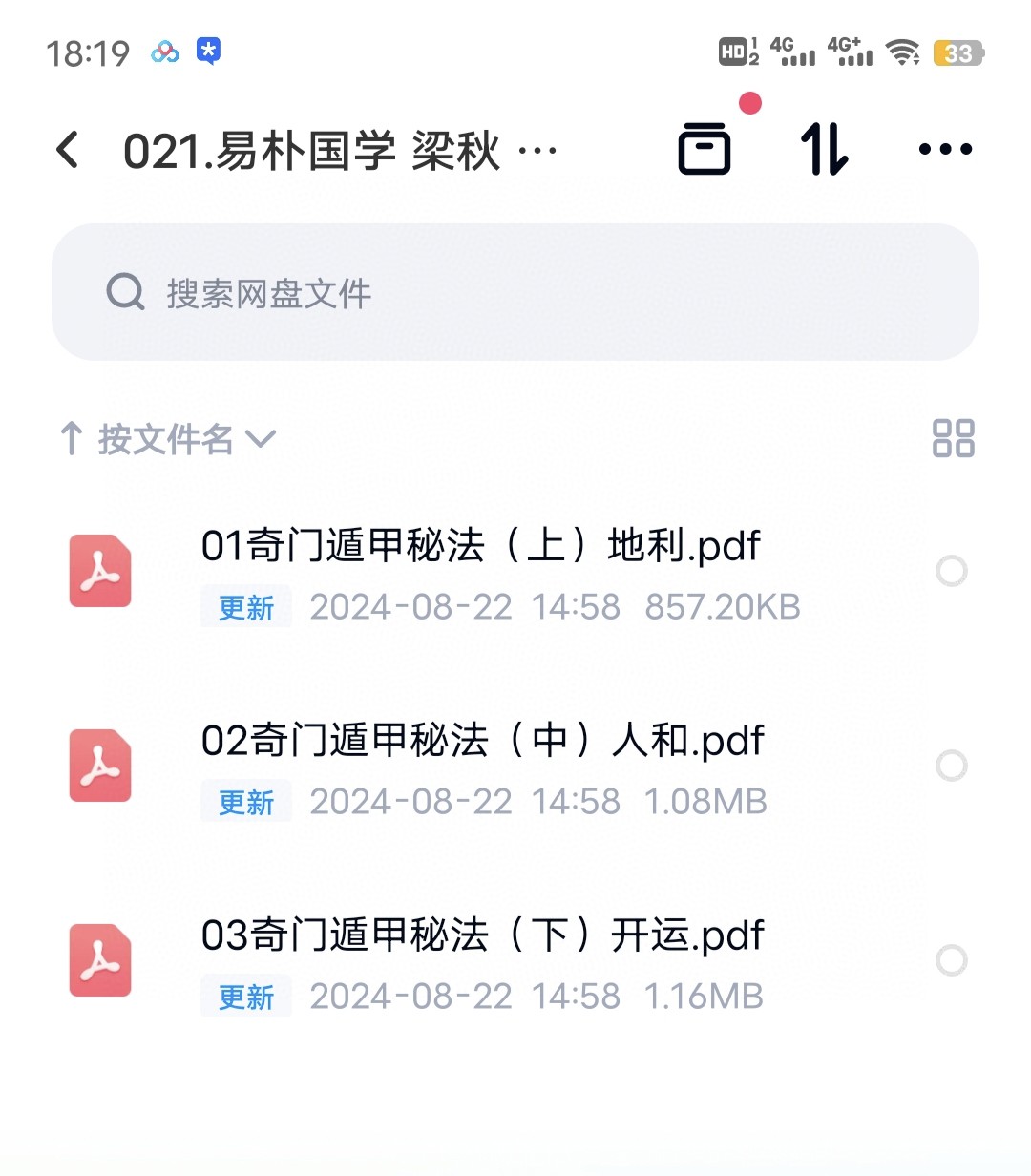The height and width of the screenshot is (1176, 1031).
Task: Expand the 按文件名 sort dropdown
Action: coord(168,439)
